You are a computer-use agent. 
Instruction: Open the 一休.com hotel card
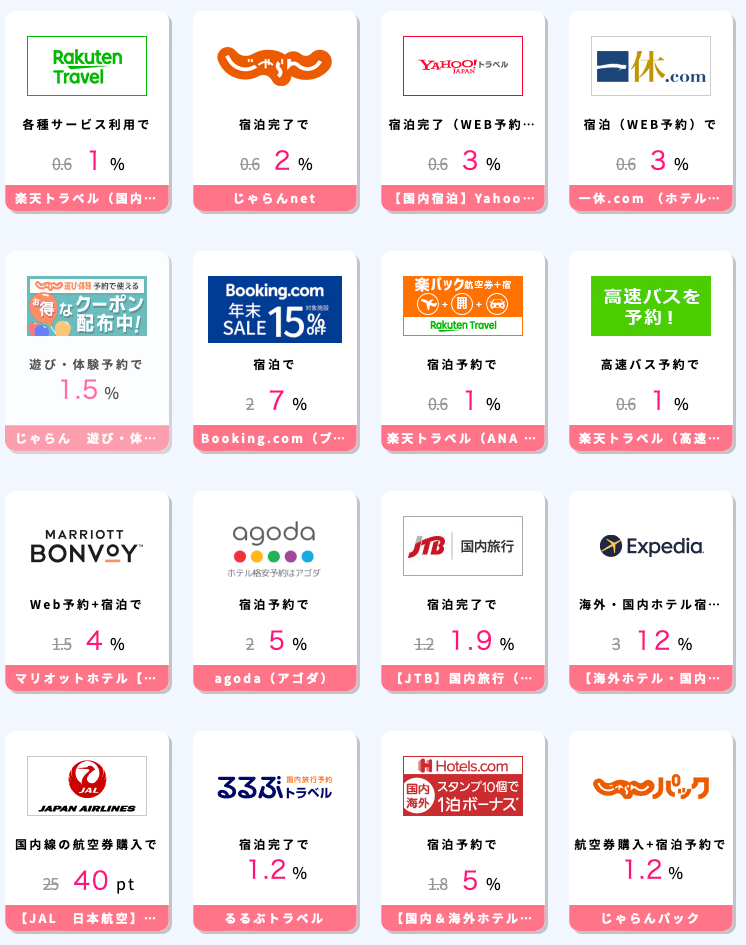[x=651, y=110]
